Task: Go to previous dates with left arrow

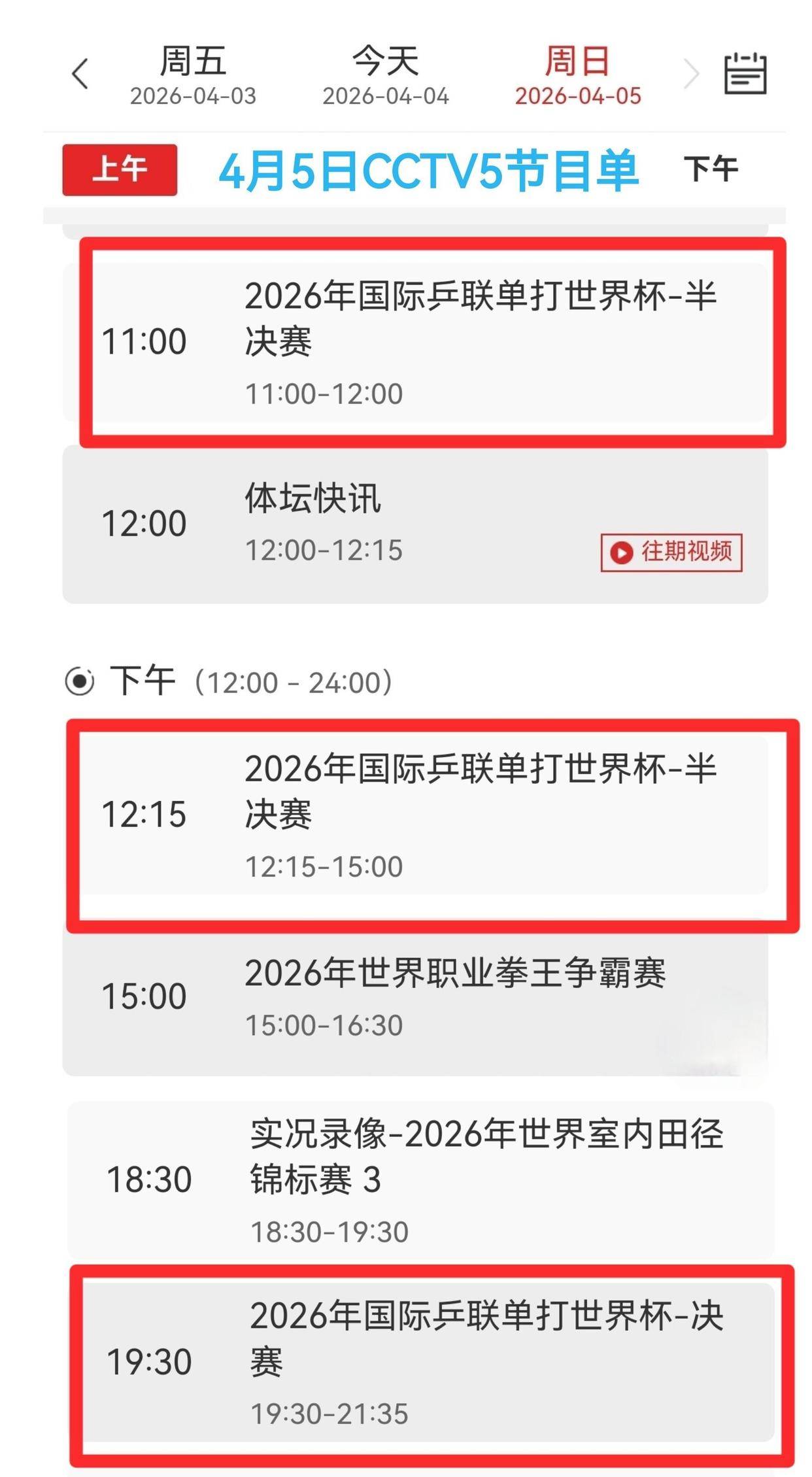Action: click(x=80, y=74)
